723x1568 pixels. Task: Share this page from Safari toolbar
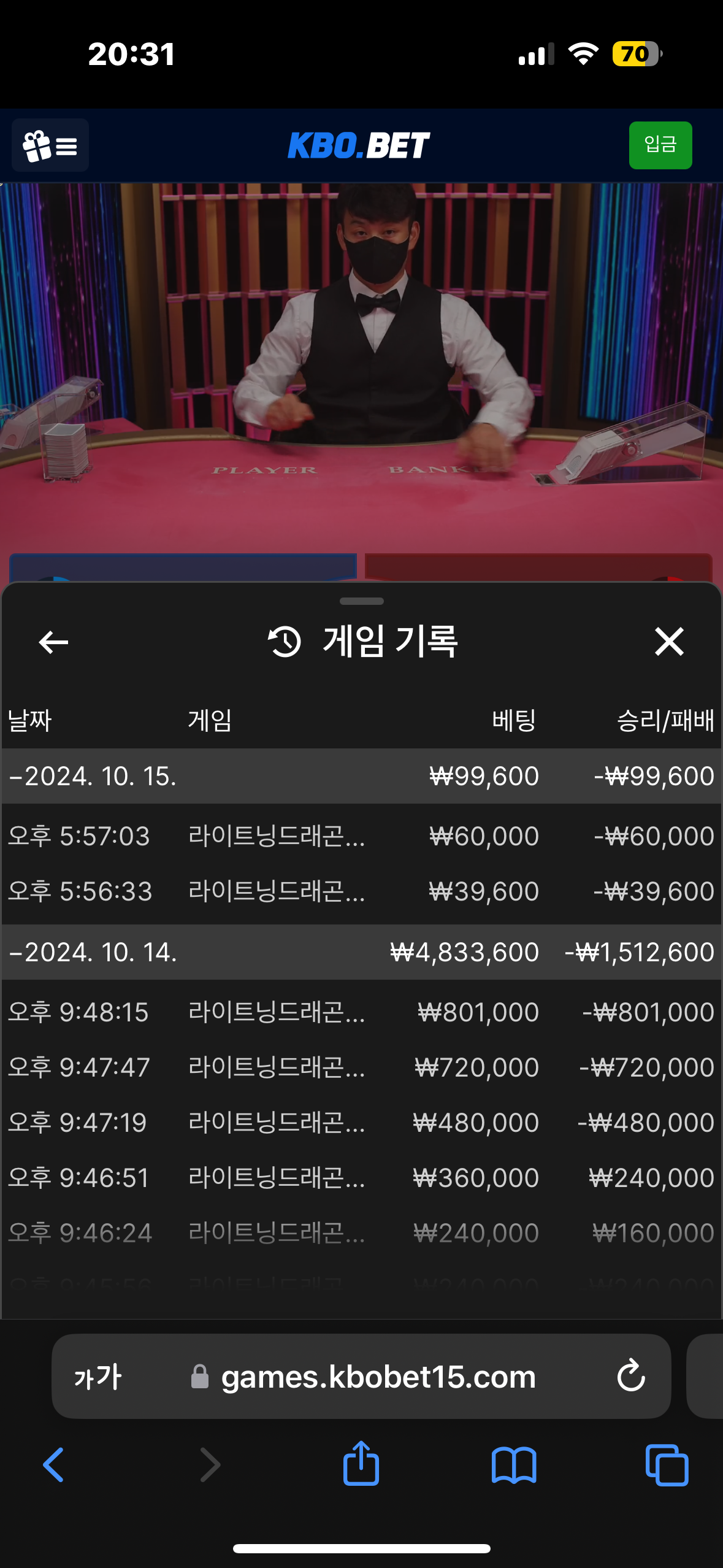click(361, 1464)
